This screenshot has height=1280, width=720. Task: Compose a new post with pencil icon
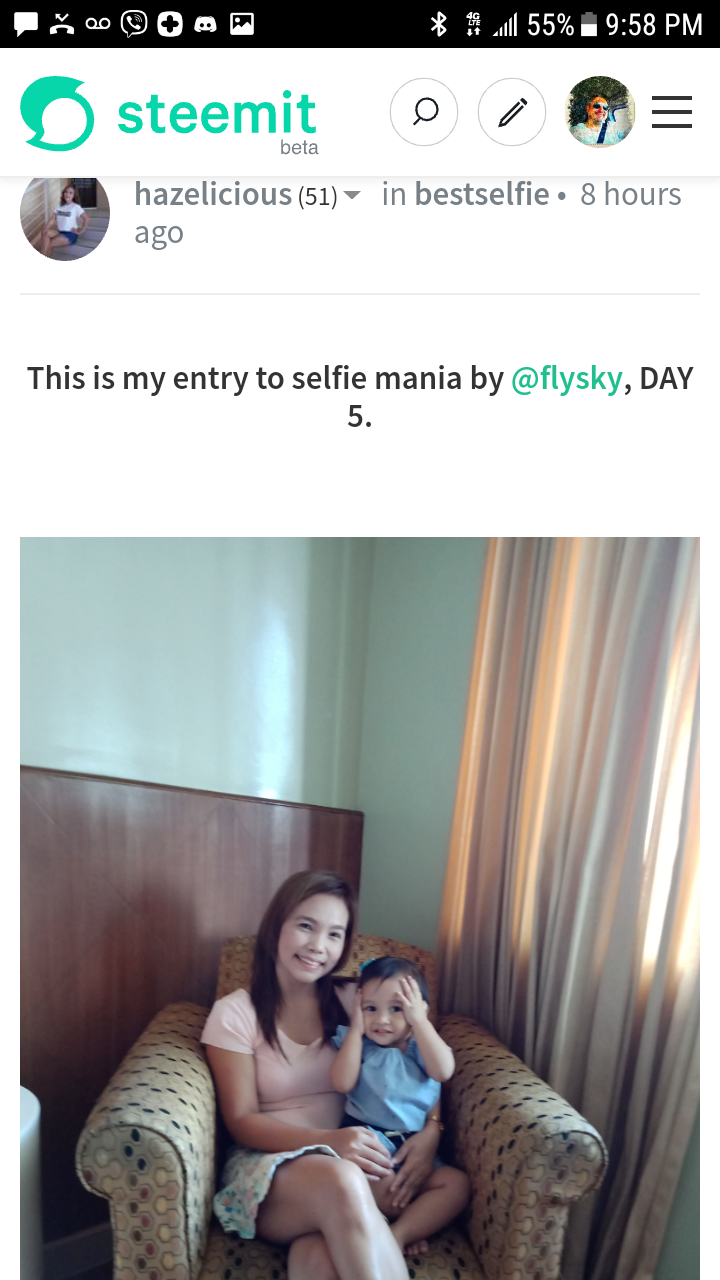[x=512, y=112]
